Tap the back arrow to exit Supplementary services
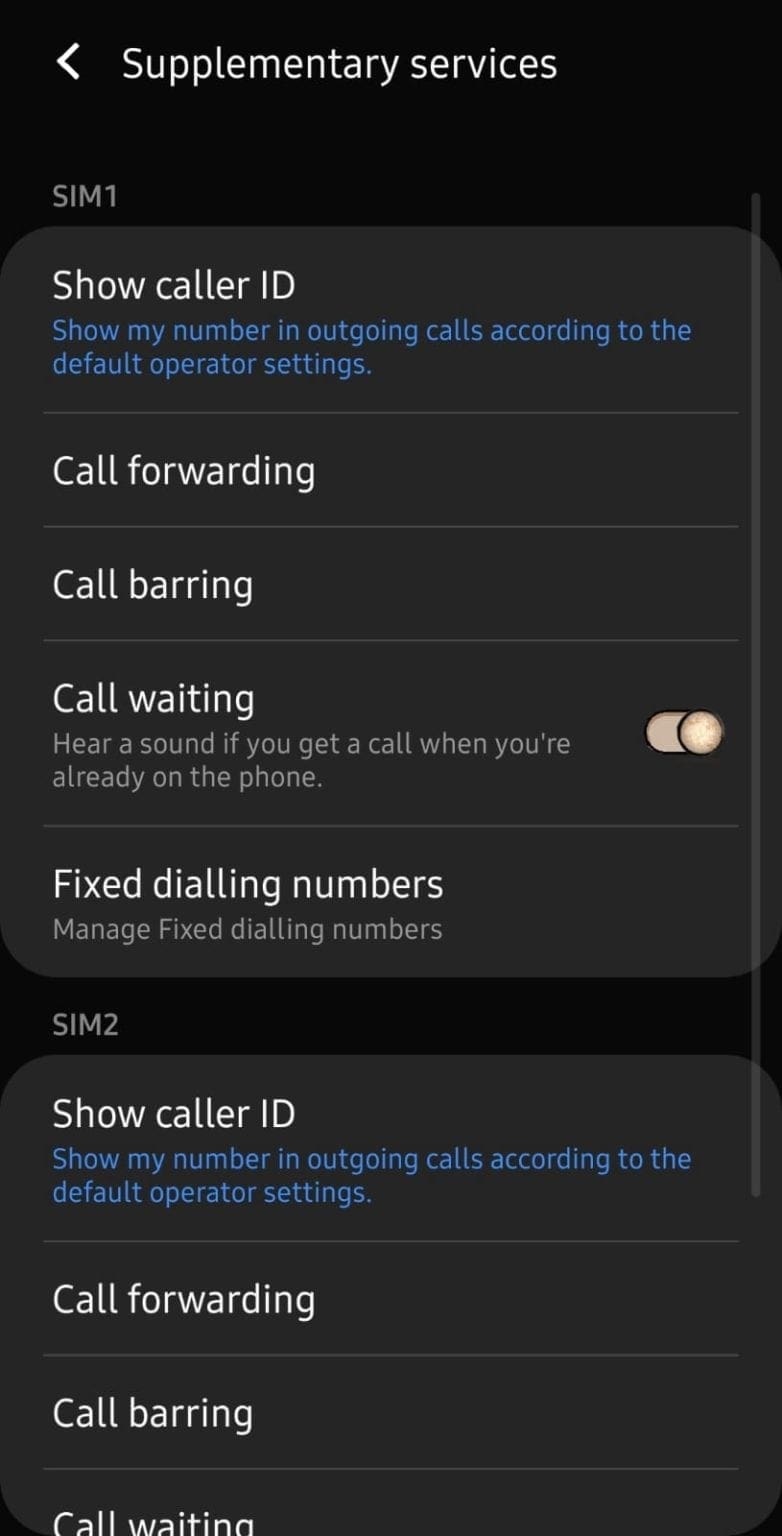 pos(67,62)
